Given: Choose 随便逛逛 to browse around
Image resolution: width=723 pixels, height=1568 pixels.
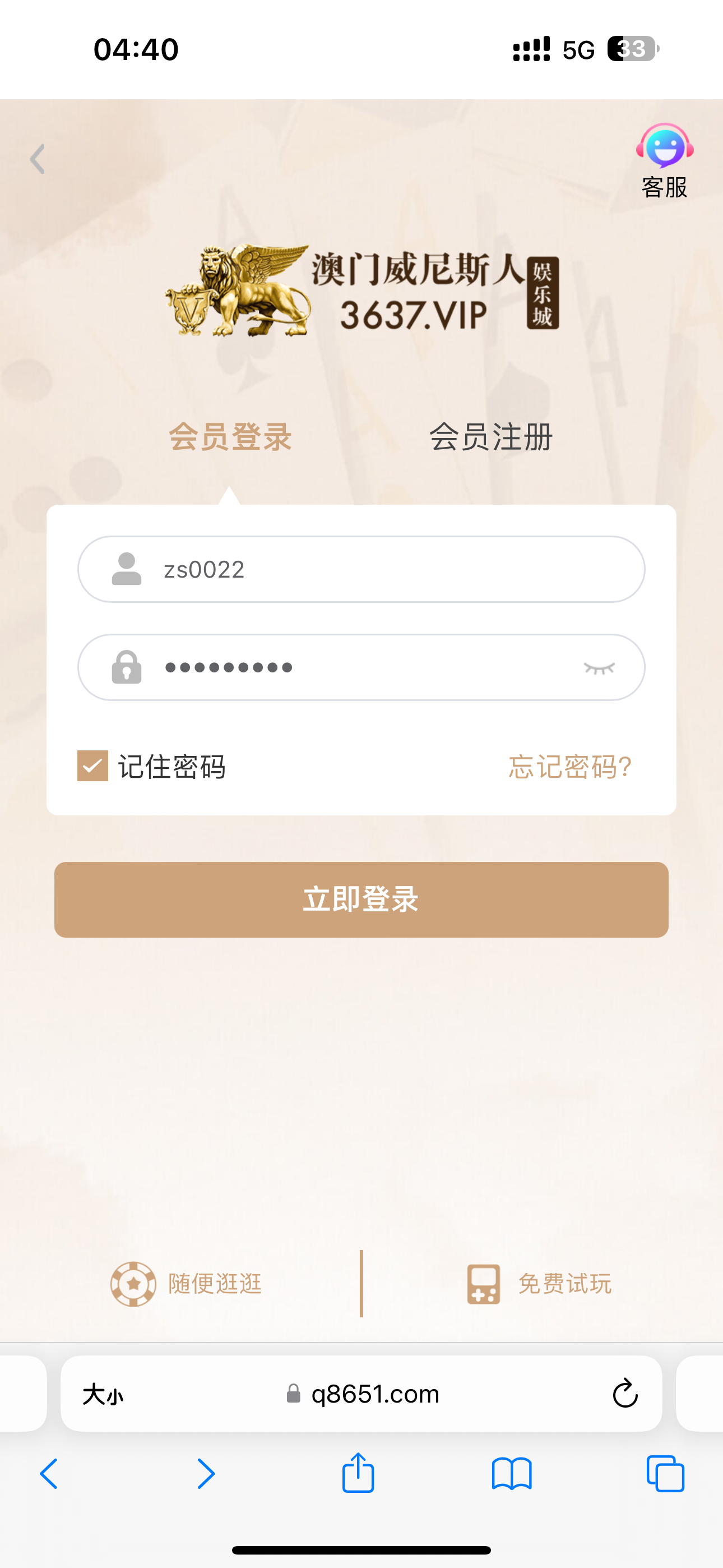Looking at the screenshot, I should 186,1284.
